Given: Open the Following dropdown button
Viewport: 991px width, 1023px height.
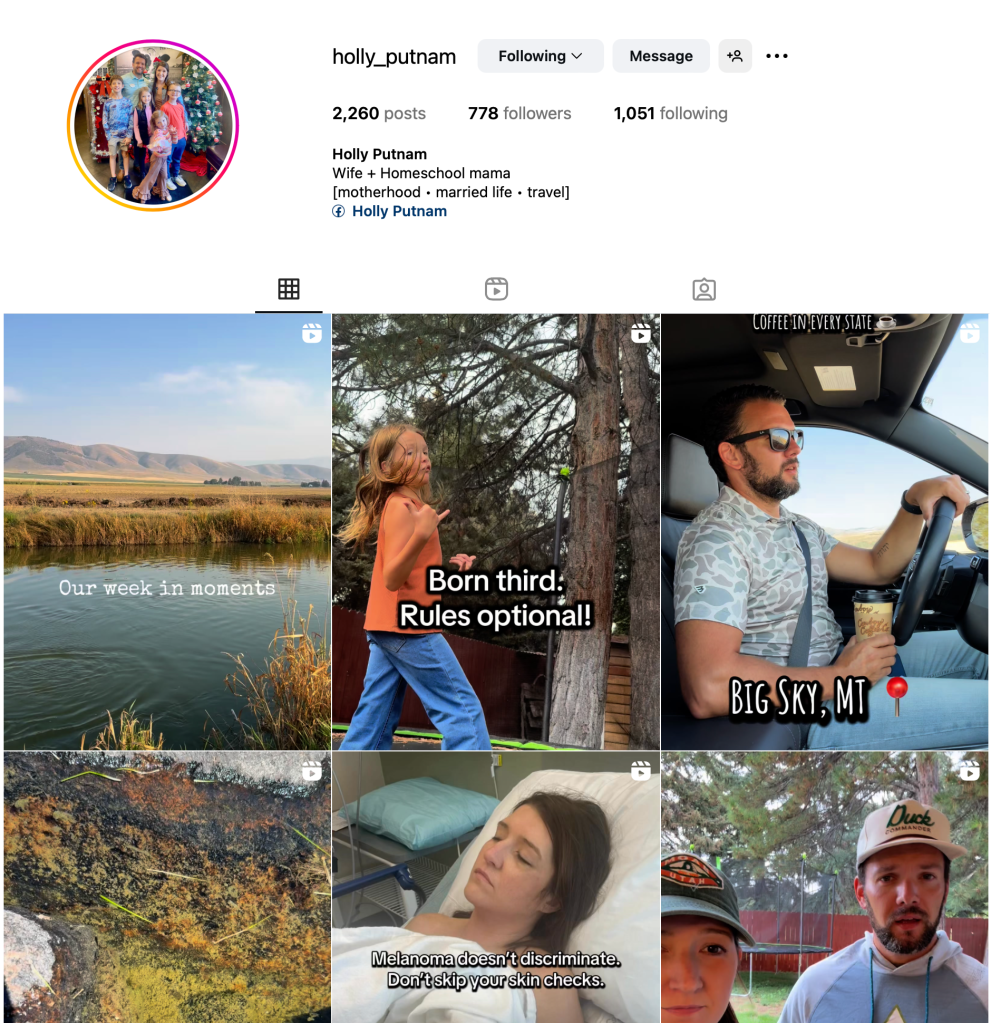Looking at the screenshot, I should pyautogui.click(x=540, y=56).
